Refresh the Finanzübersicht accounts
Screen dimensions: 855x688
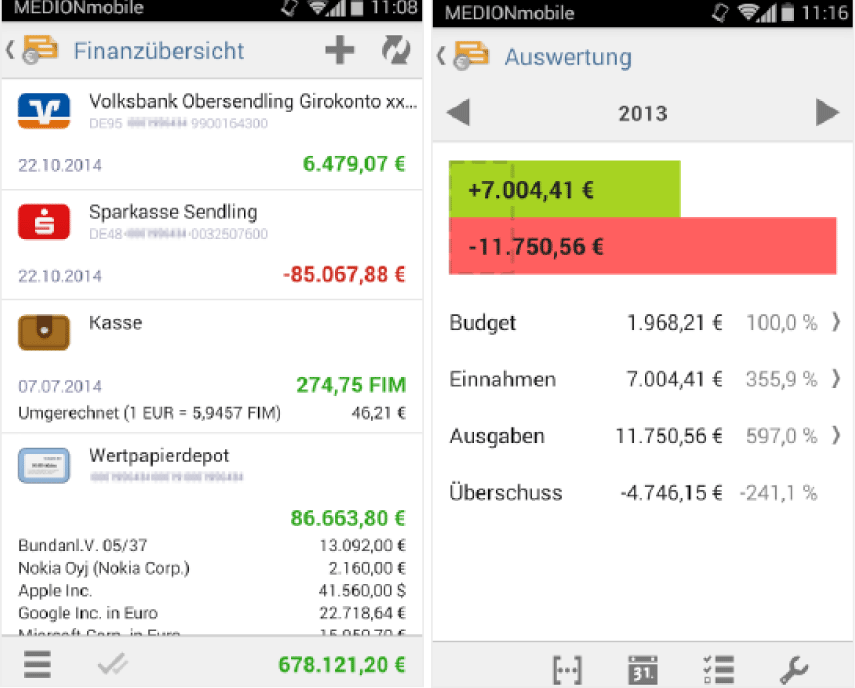coord(396,51)
